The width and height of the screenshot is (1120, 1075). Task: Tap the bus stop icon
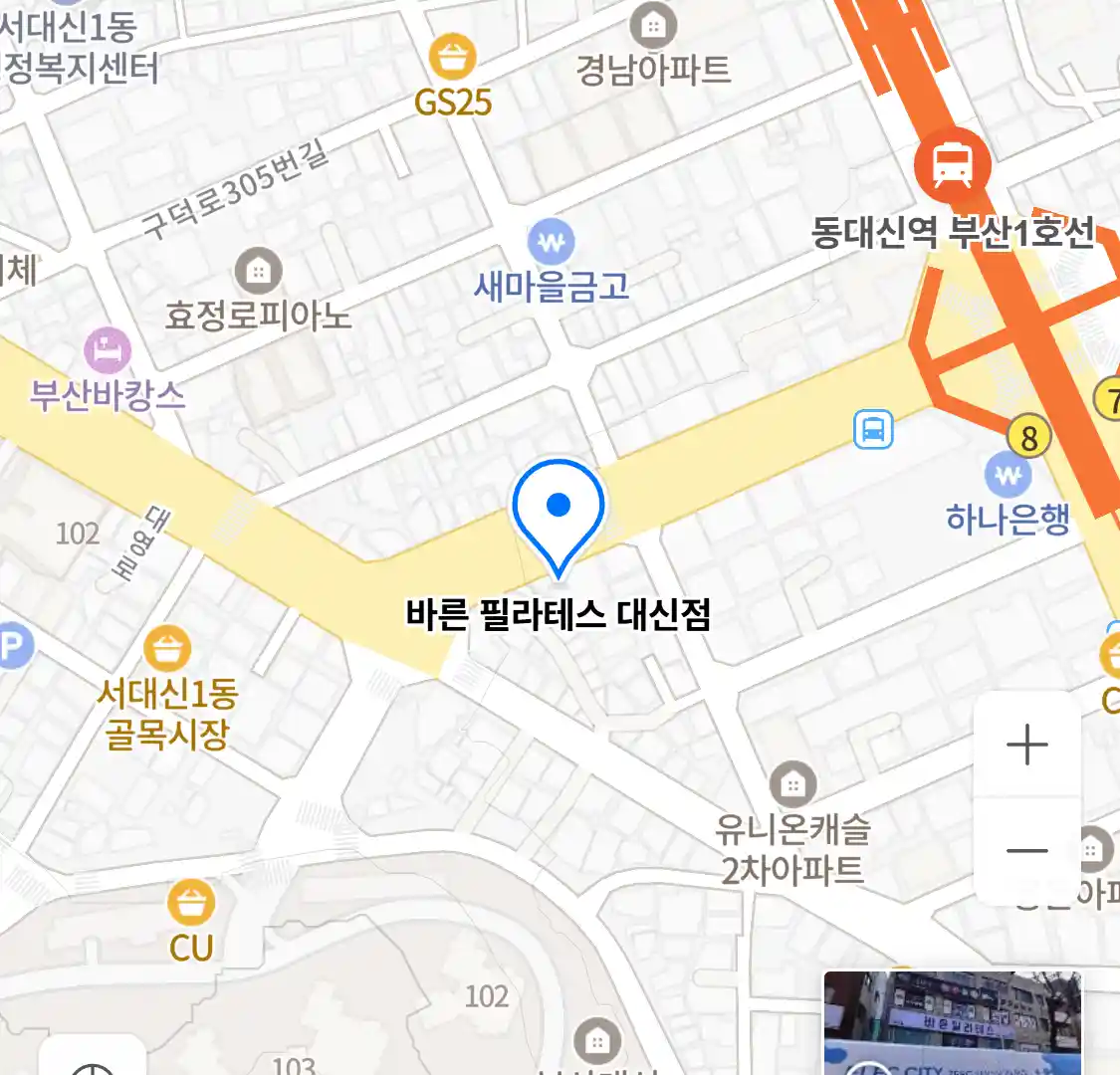(x=873, y=430)
